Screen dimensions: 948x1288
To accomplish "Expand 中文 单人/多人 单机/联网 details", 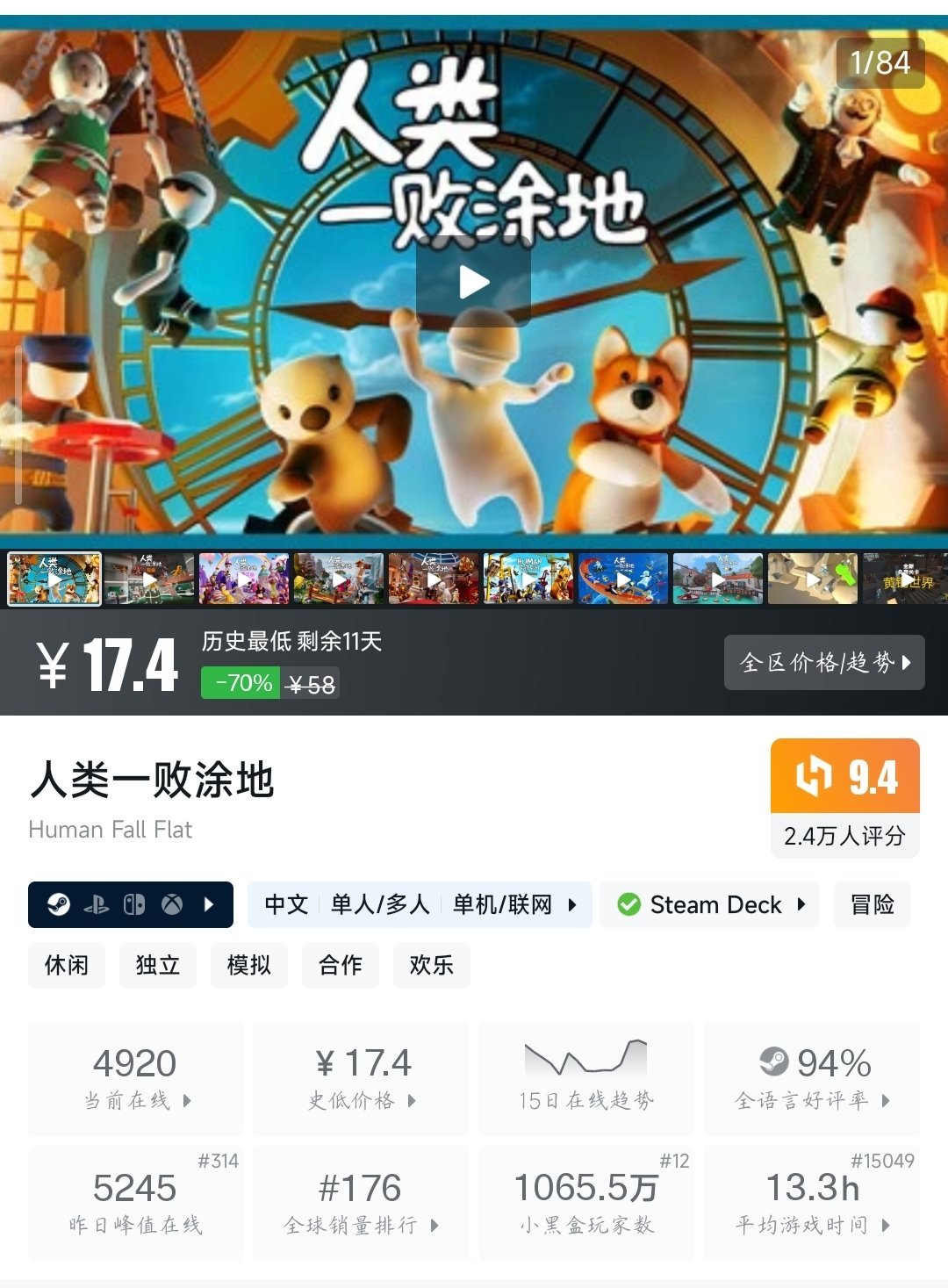I will [420, 904].
